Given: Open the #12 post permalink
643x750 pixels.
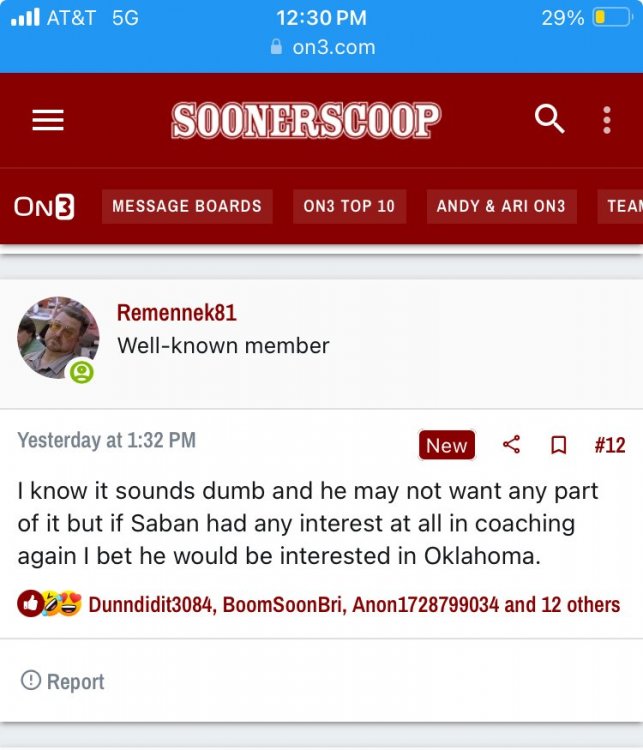Looking at the screenshot, I should [609, 445].
